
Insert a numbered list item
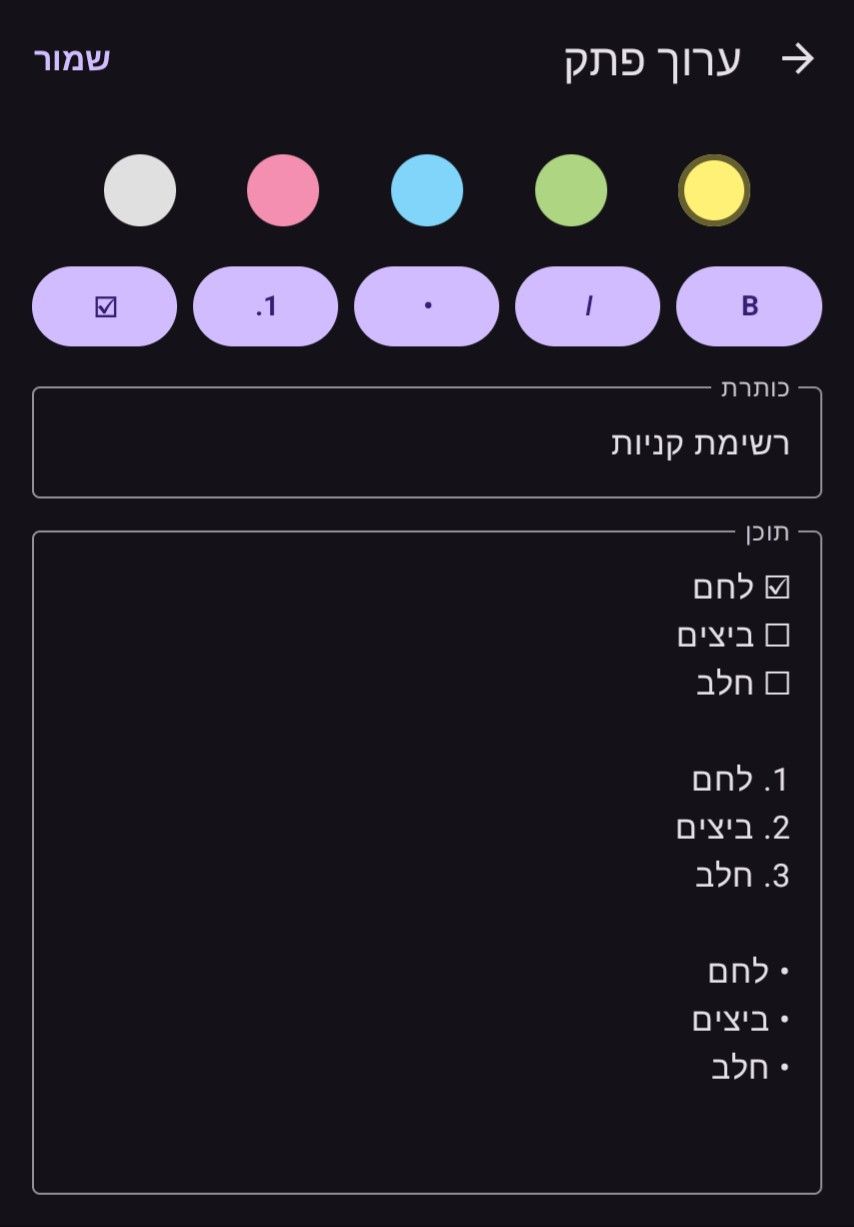click(265, 307)
